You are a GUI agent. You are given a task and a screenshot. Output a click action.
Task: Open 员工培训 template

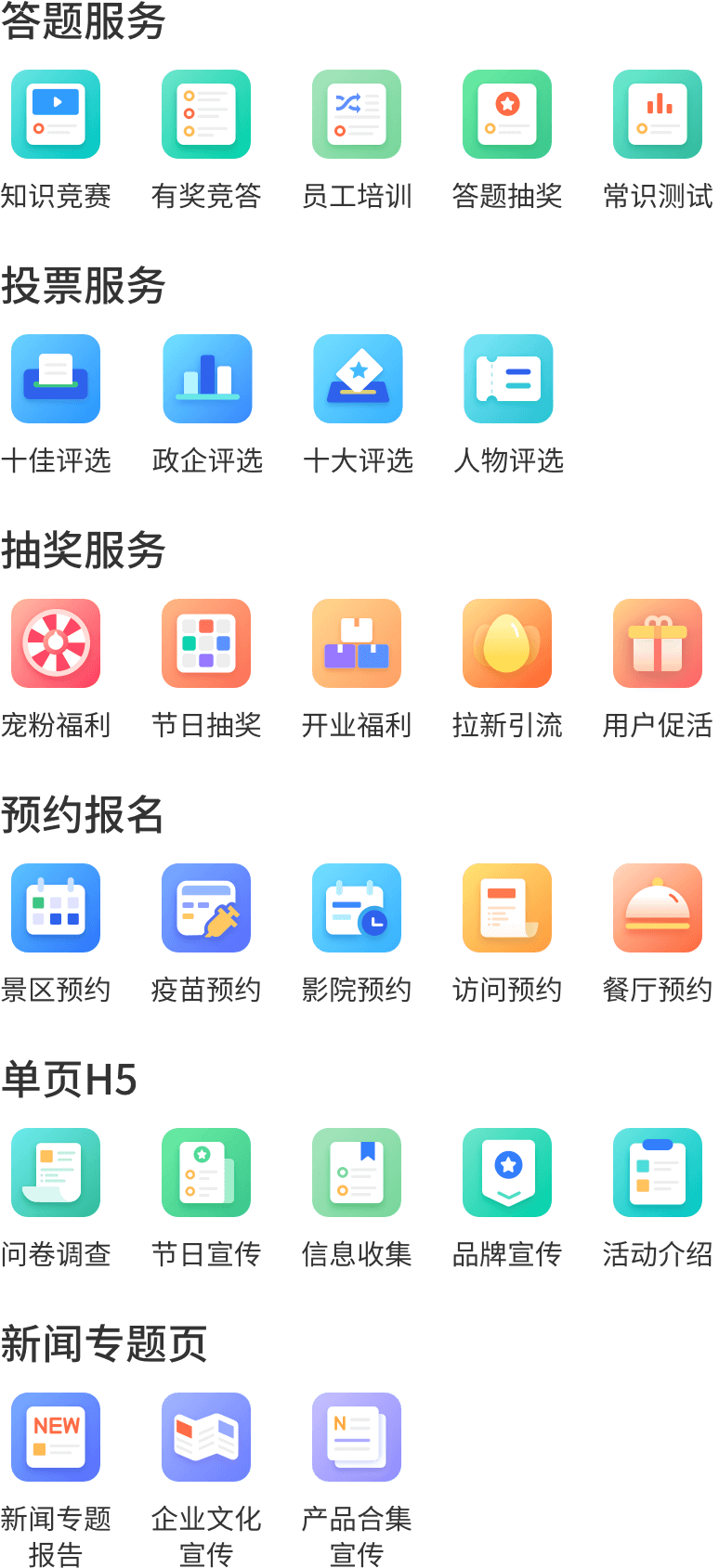click(x=357, y=115)
